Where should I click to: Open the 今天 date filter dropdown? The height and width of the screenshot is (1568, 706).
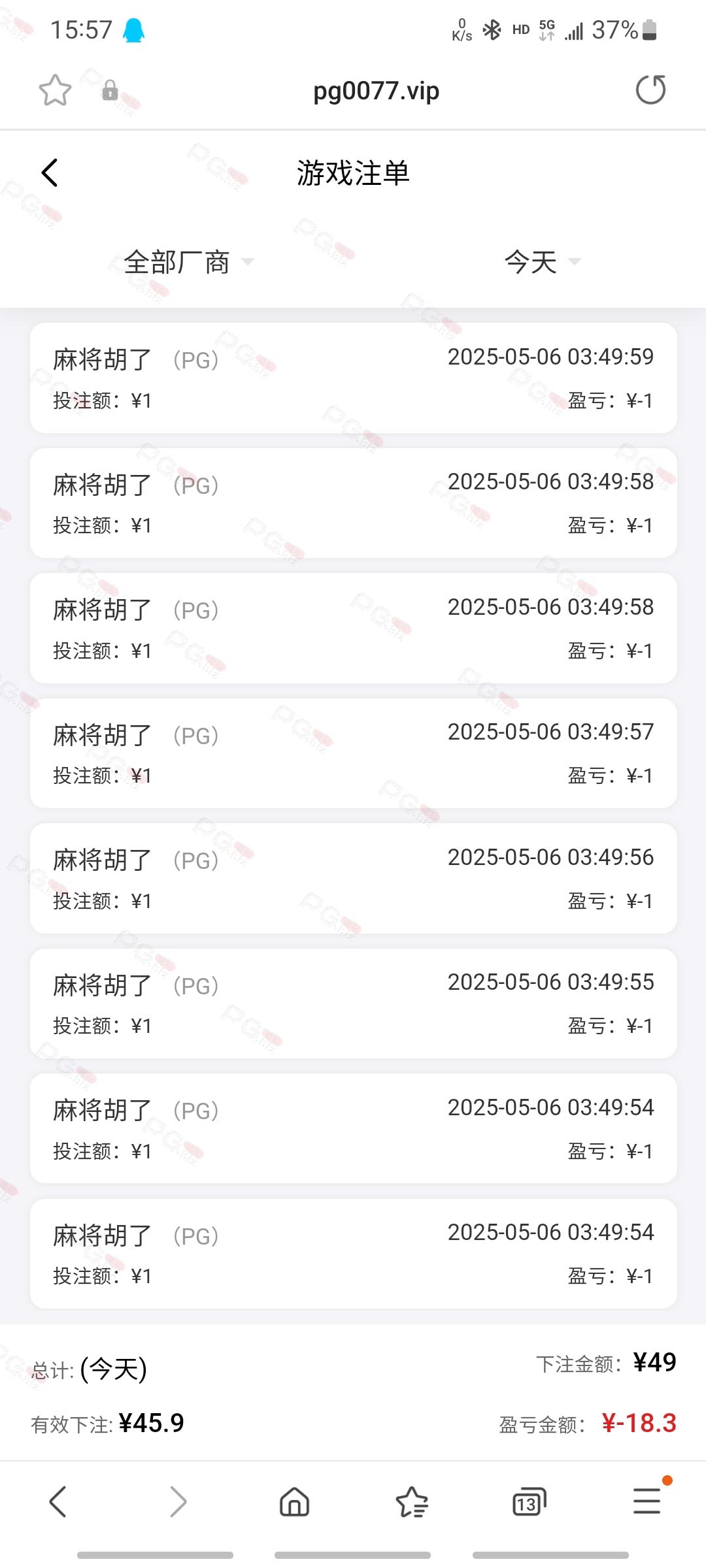[x=541, y=263]
